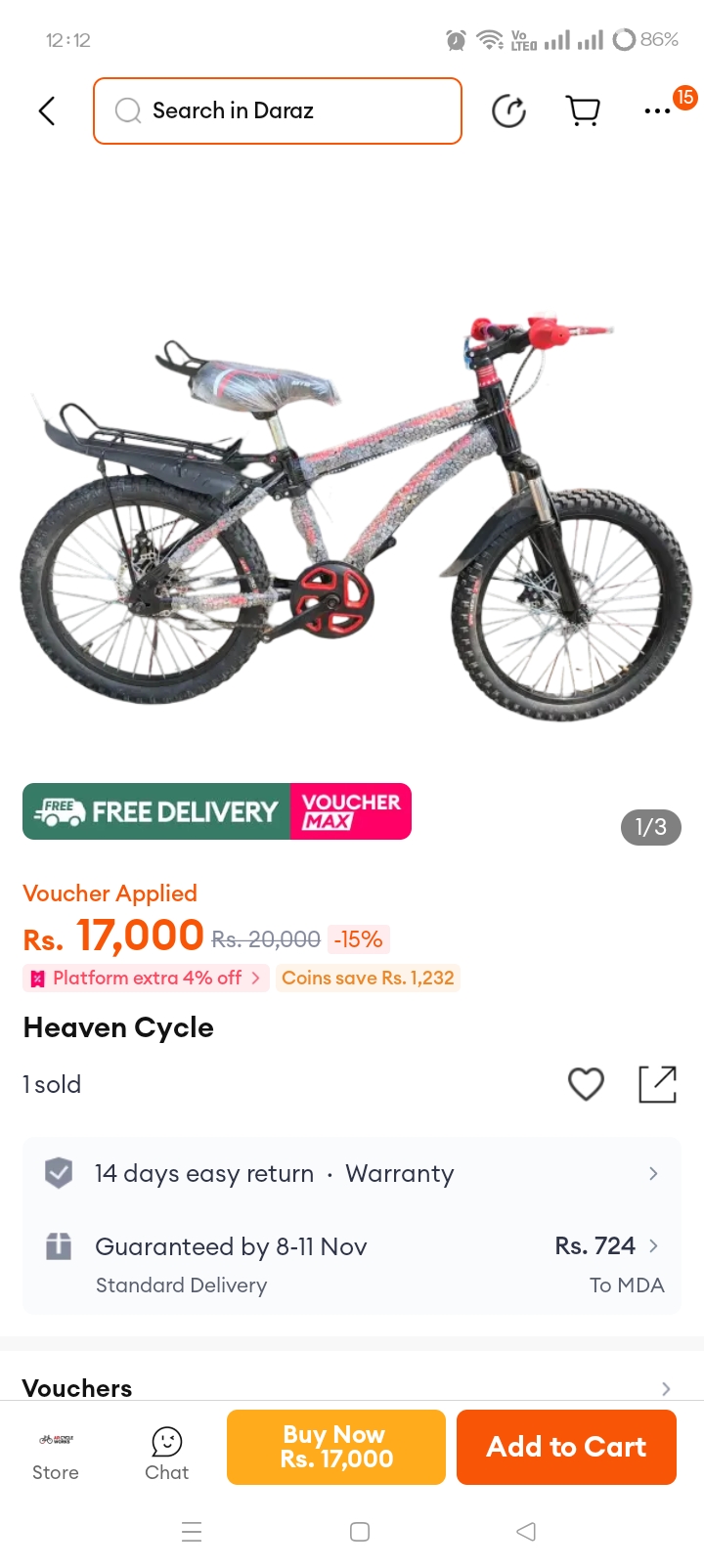Add to Cart
Image resolution: width=704 pixels, height=1568 pixels.
tap(566, 1447)
